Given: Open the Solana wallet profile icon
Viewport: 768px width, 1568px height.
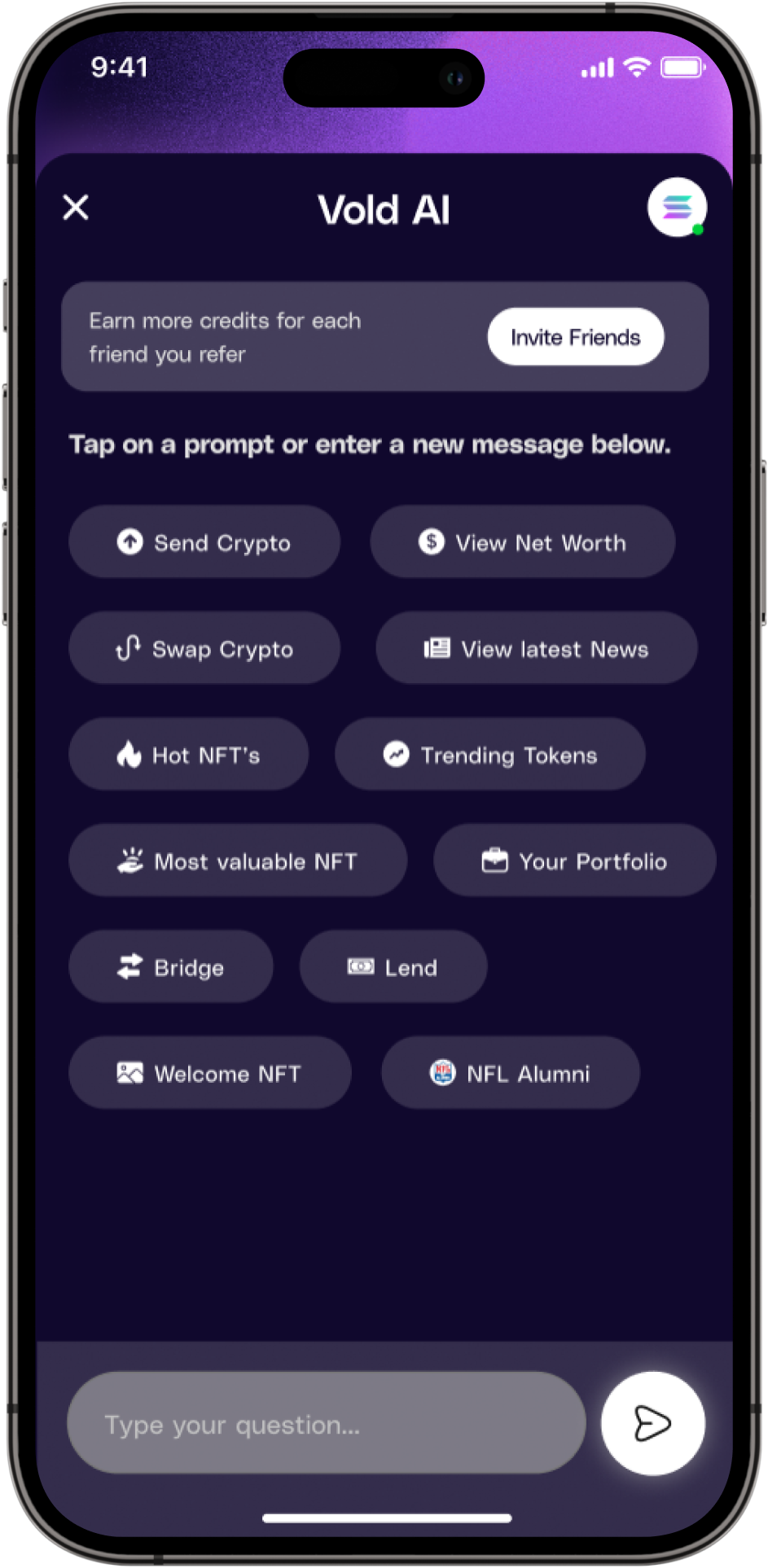Looking at the screenshot, I should tap(676, 208).
